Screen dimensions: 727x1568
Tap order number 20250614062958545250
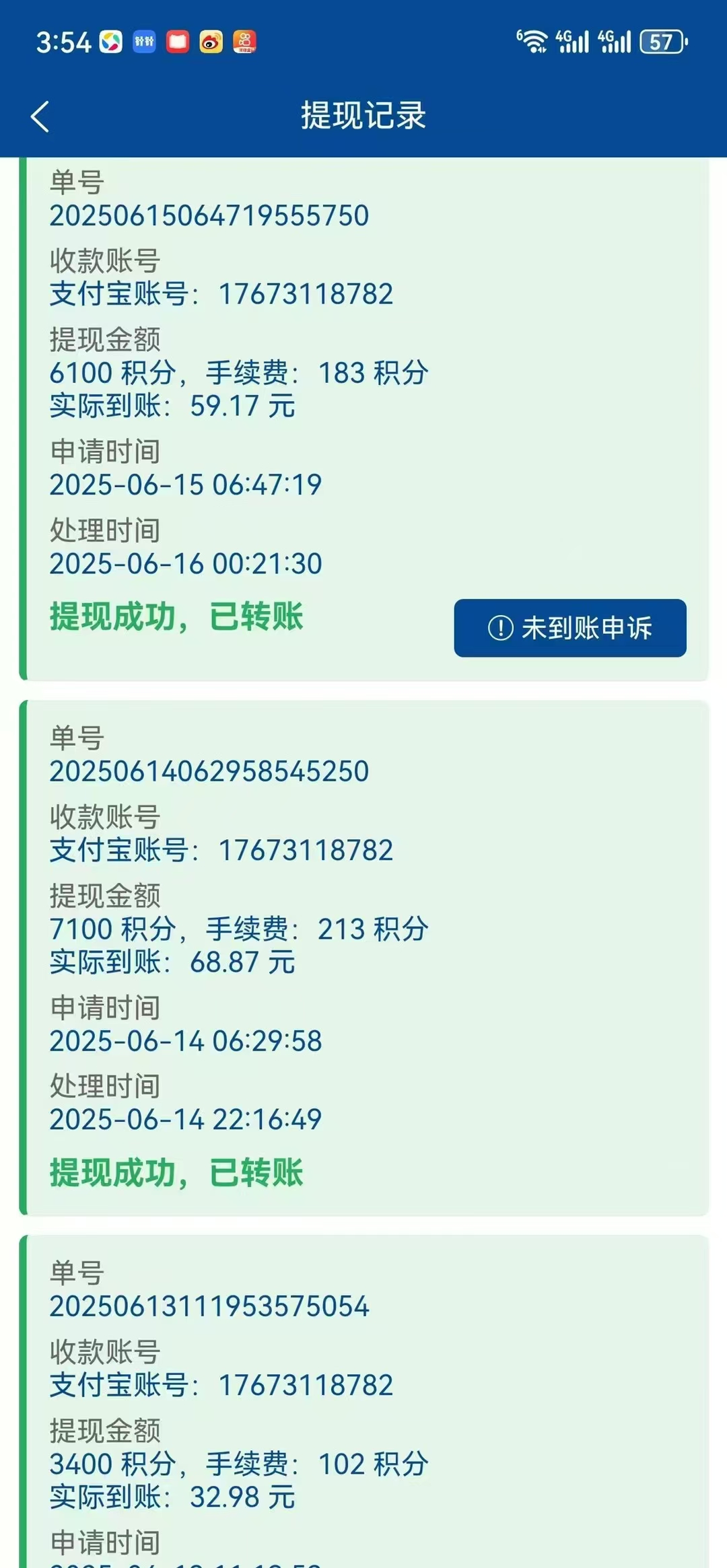click(x=209, y=773)
